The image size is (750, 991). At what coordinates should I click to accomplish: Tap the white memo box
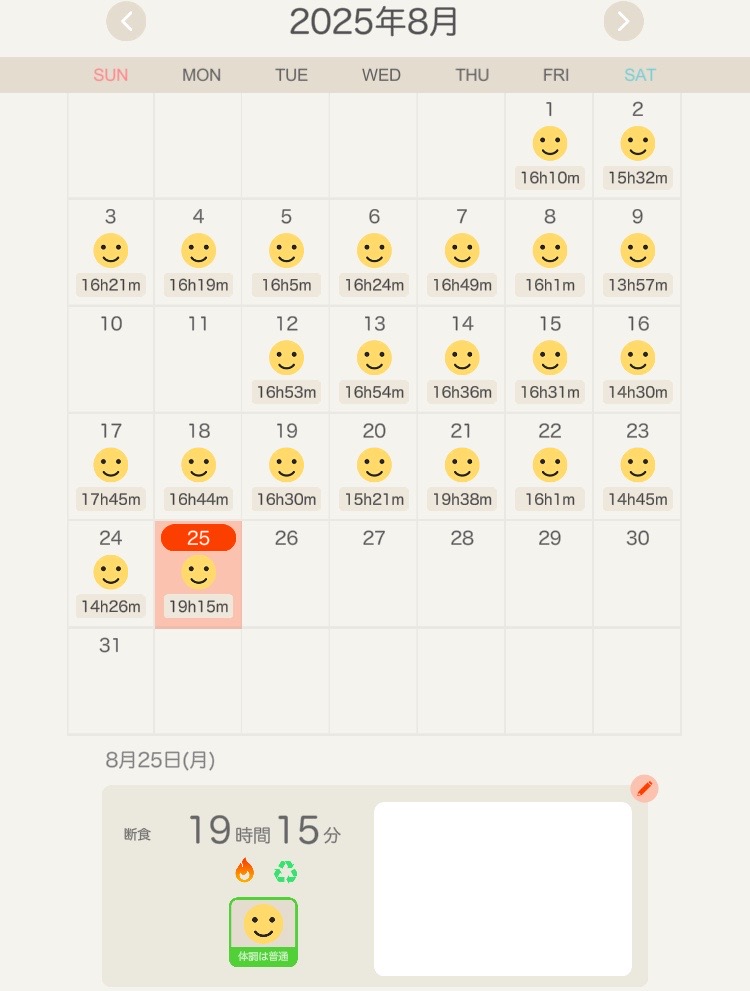(502, 888)
